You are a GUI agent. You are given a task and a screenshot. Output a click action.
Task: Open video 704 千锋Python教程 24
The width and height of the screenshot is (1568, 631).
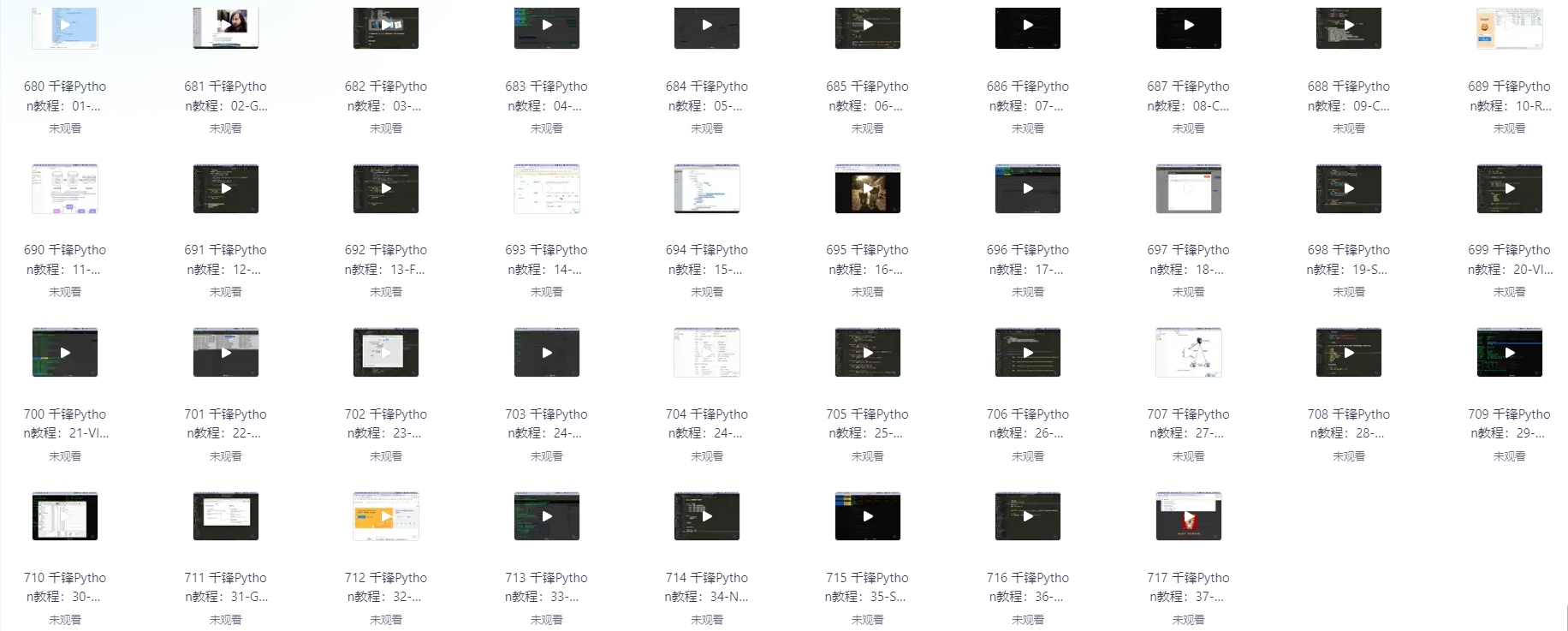click(x=707, y=352)
